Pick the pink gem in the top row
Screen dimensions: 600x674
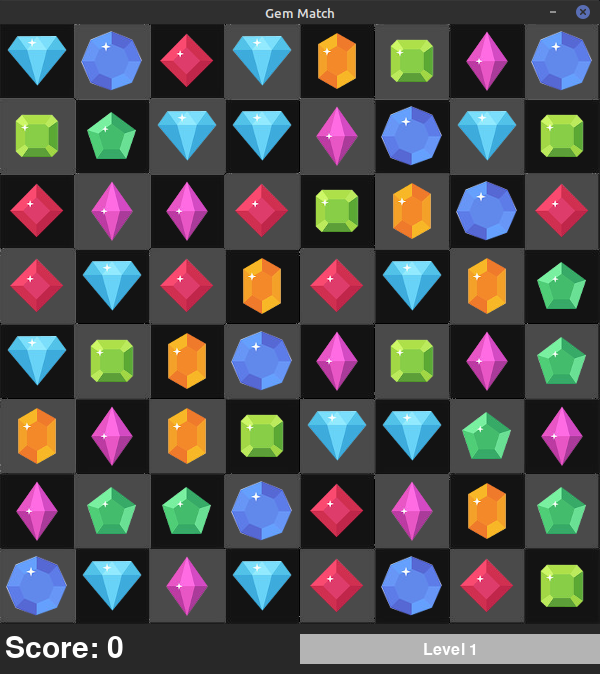(487, 61)
